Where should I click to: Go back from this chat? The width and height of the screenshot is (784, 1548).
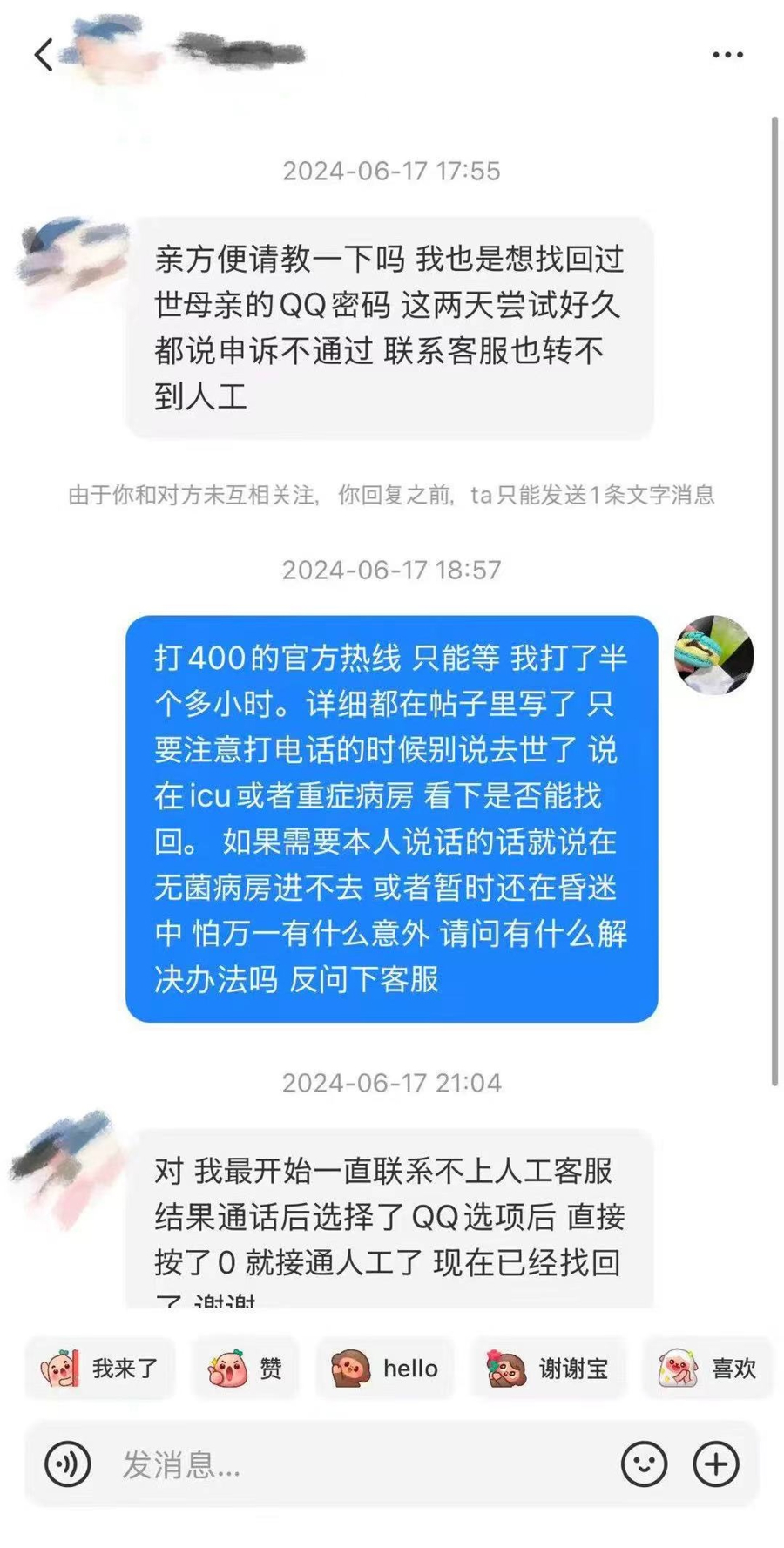[44, 54]
